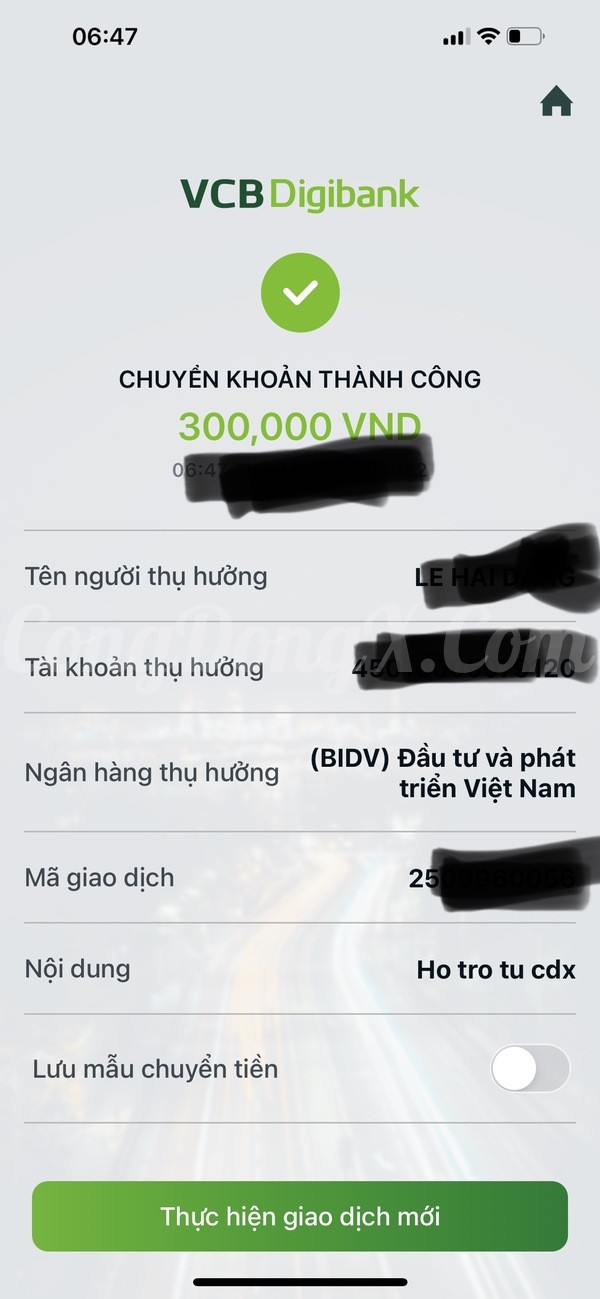Tap Thực hiện giao dịch mới button
Viewport: 600px width, 1299px height.
tap(300, 1216)
